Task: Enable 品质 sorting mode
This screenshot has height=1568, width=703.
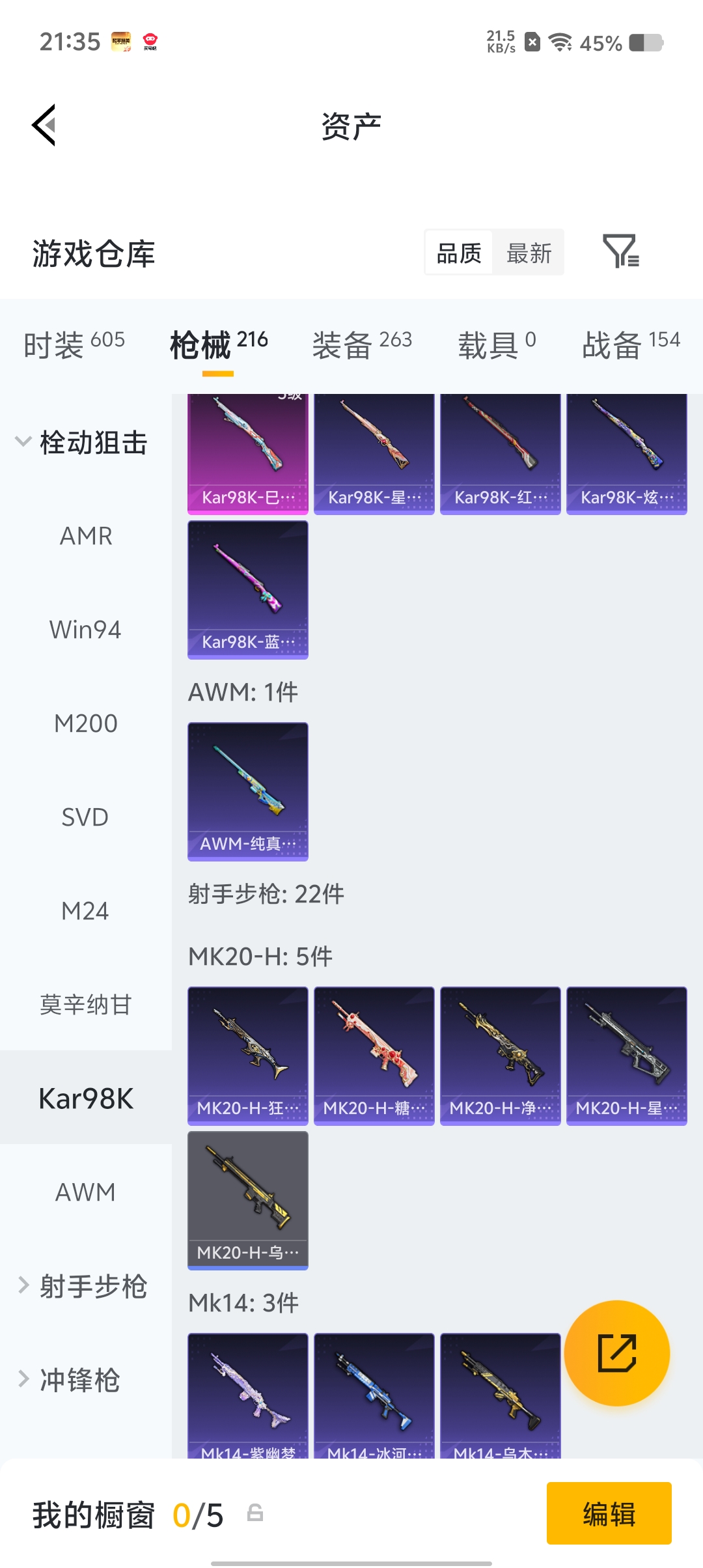Action: (458, 253)
